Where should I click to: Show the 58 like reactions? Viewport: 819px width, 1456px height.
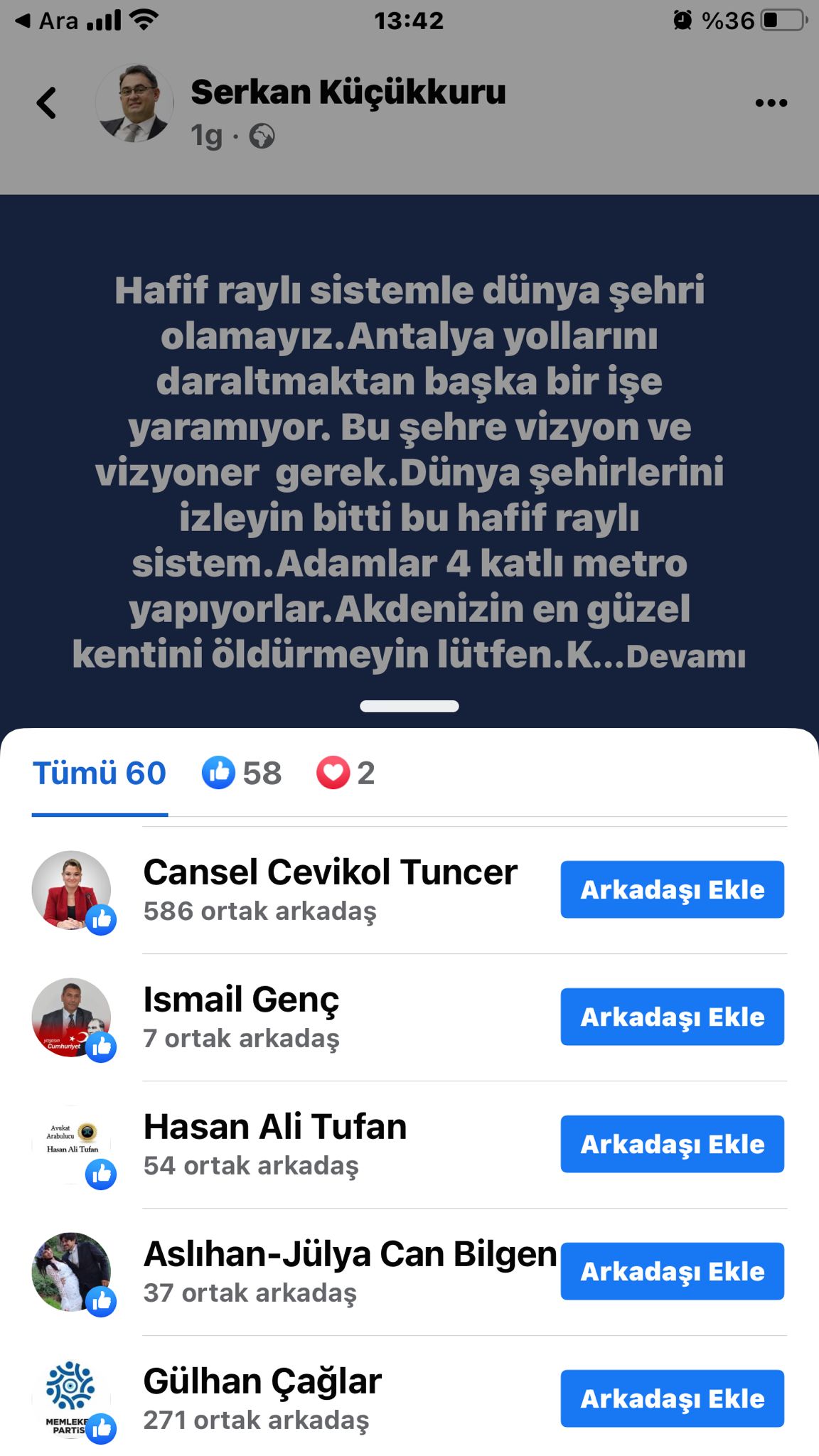tap(242, 773)
